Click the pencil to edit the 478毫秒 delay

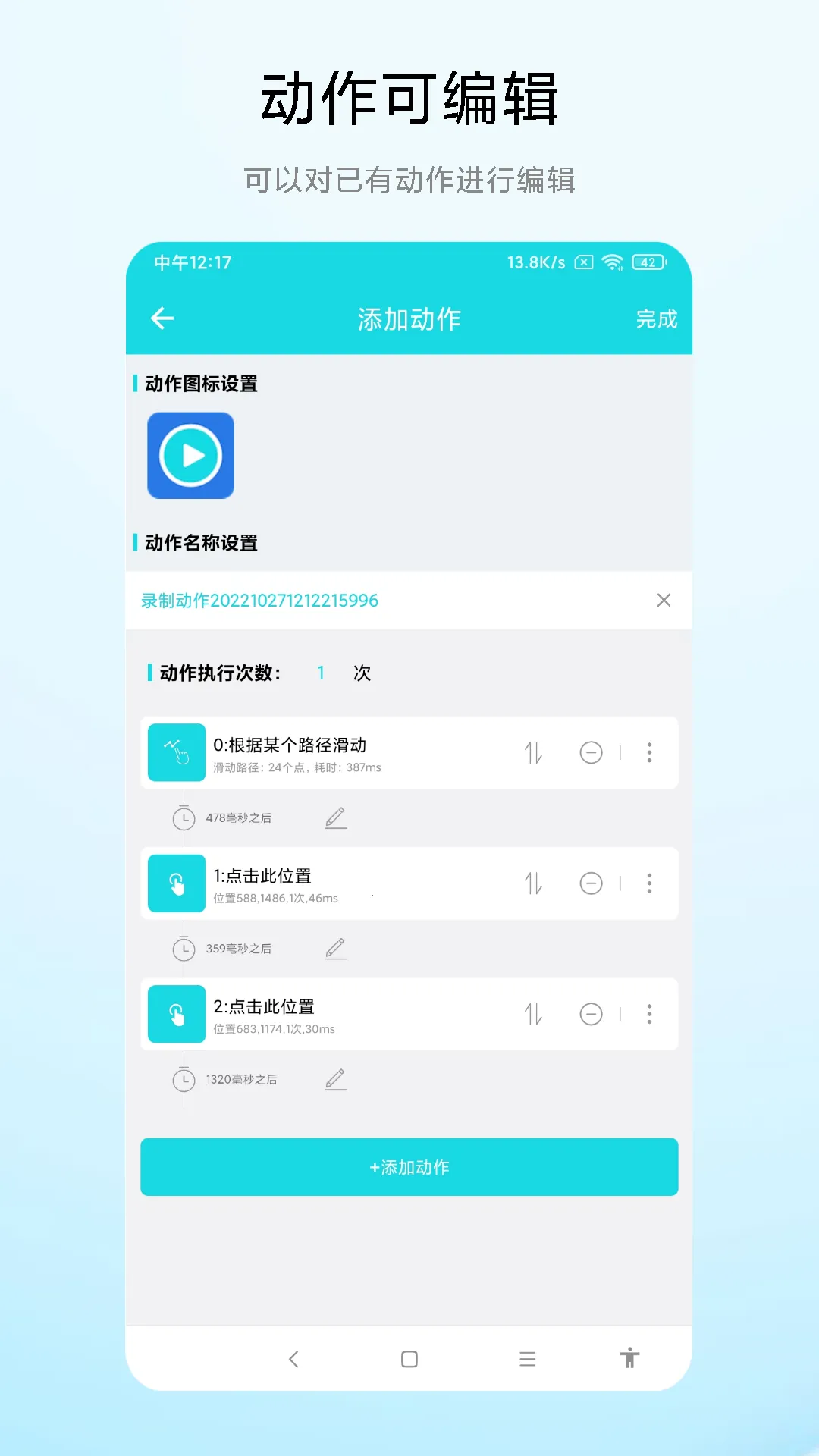(336, 819)
